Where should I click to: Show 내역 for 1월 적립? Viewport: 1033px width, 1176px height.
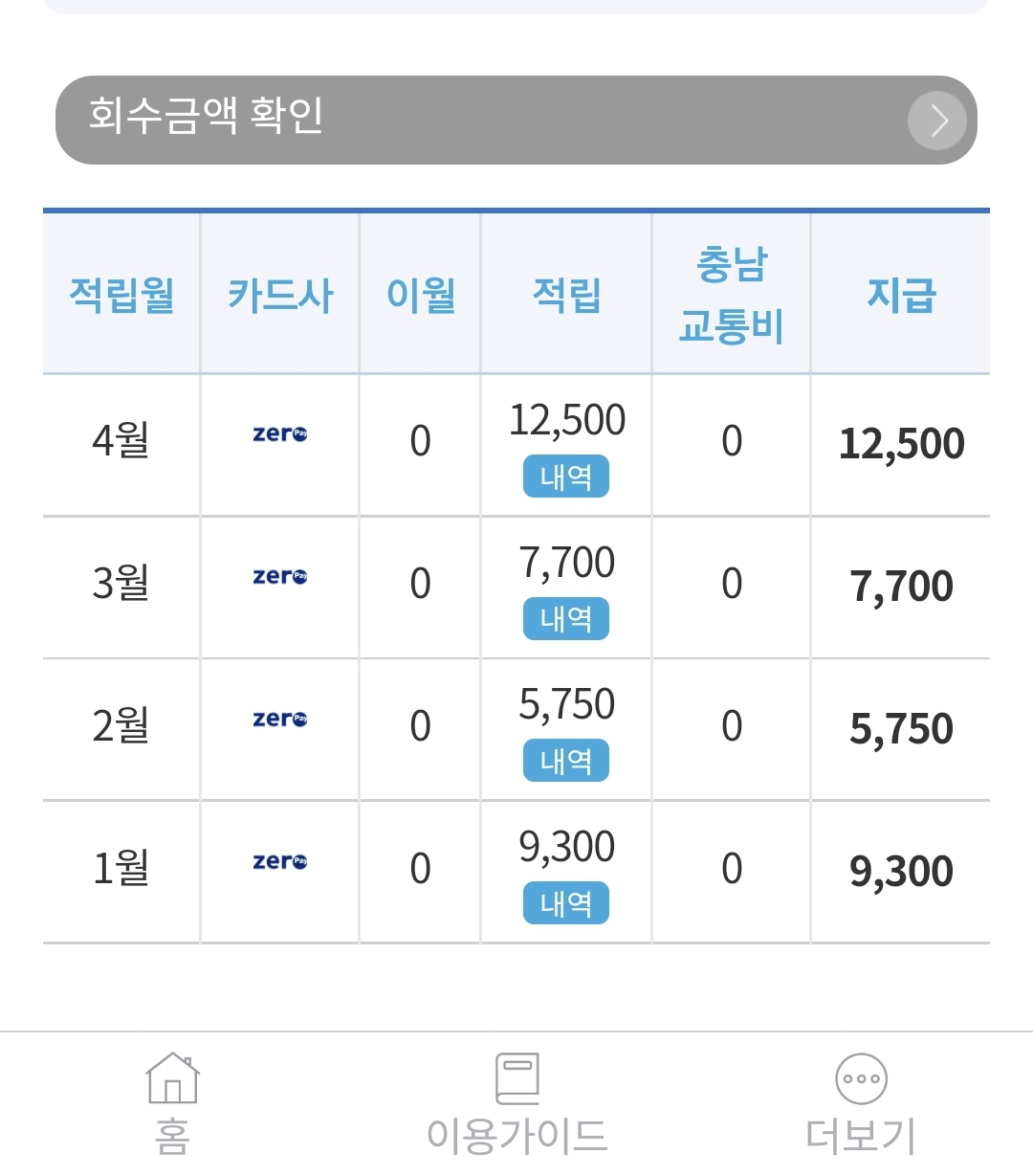(565, 904)
